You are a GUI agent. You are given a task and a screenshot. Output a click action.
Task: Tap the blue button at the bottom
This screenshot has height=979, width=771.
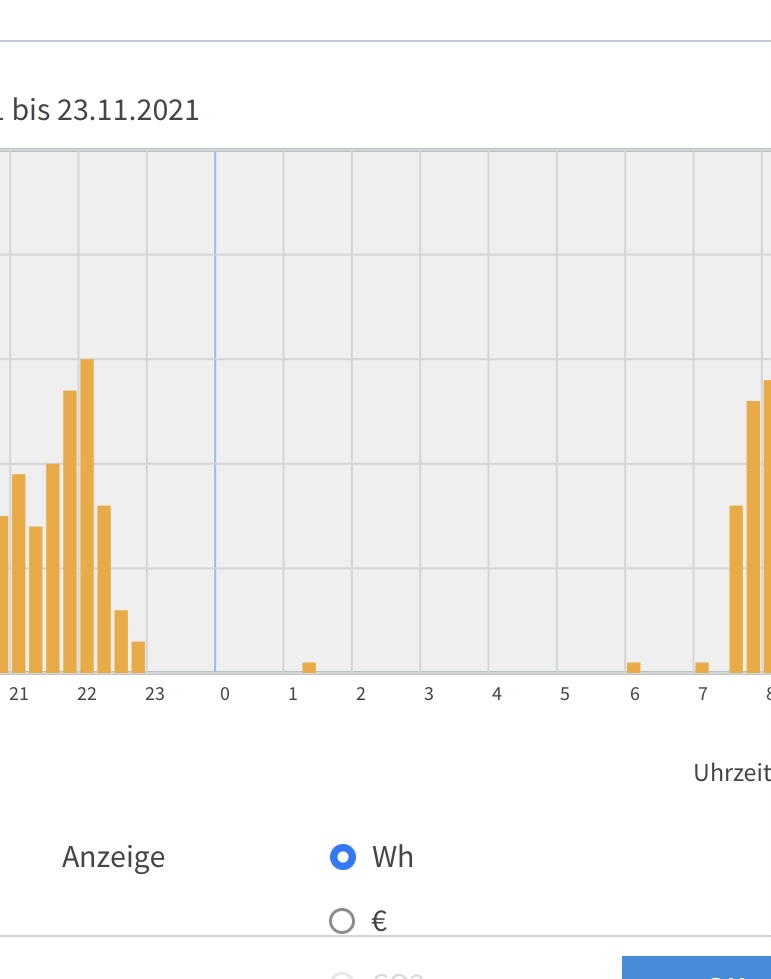[697, 968]
